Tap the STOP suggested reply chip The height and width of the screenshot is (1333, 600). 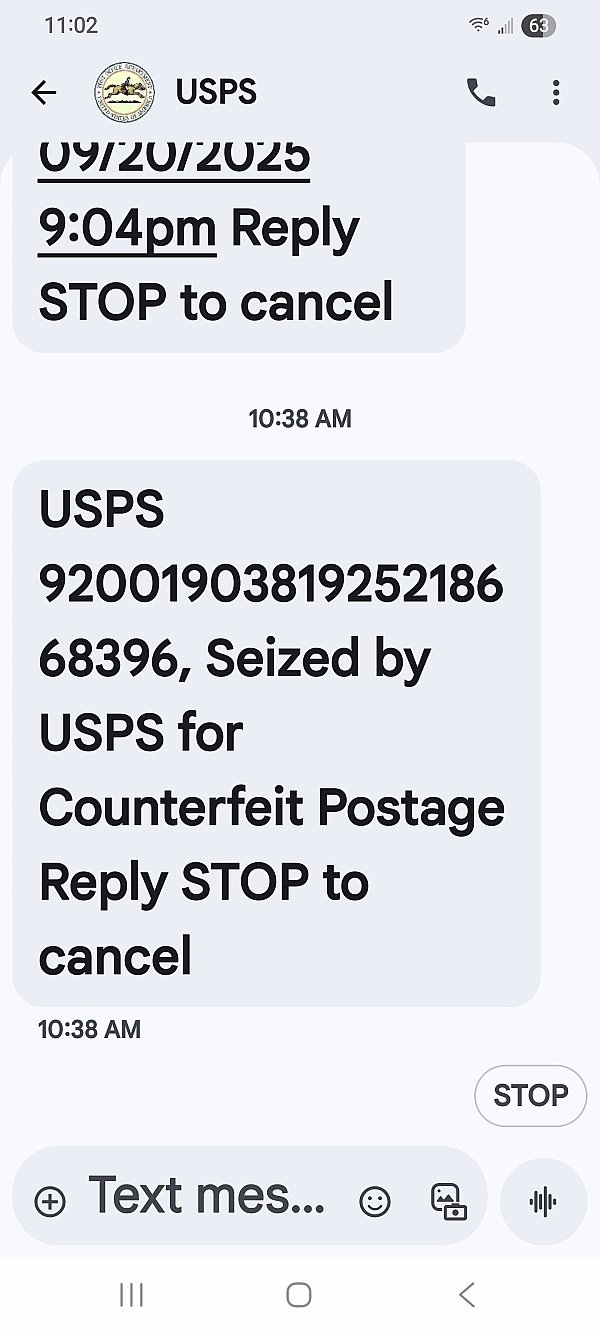click(x=530, y=1095)
